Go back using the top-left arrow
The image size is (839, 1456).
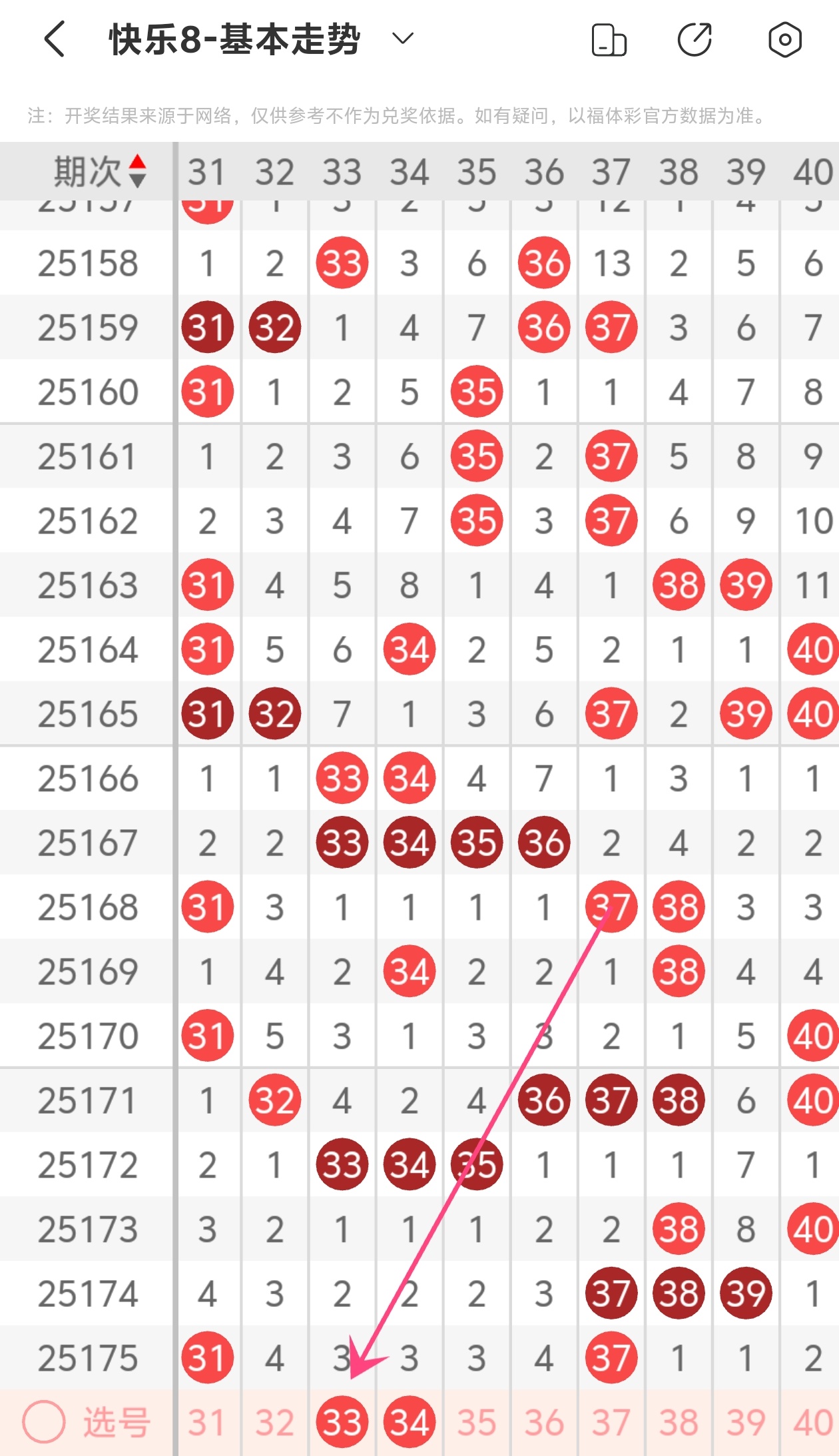tap(55, 39)
